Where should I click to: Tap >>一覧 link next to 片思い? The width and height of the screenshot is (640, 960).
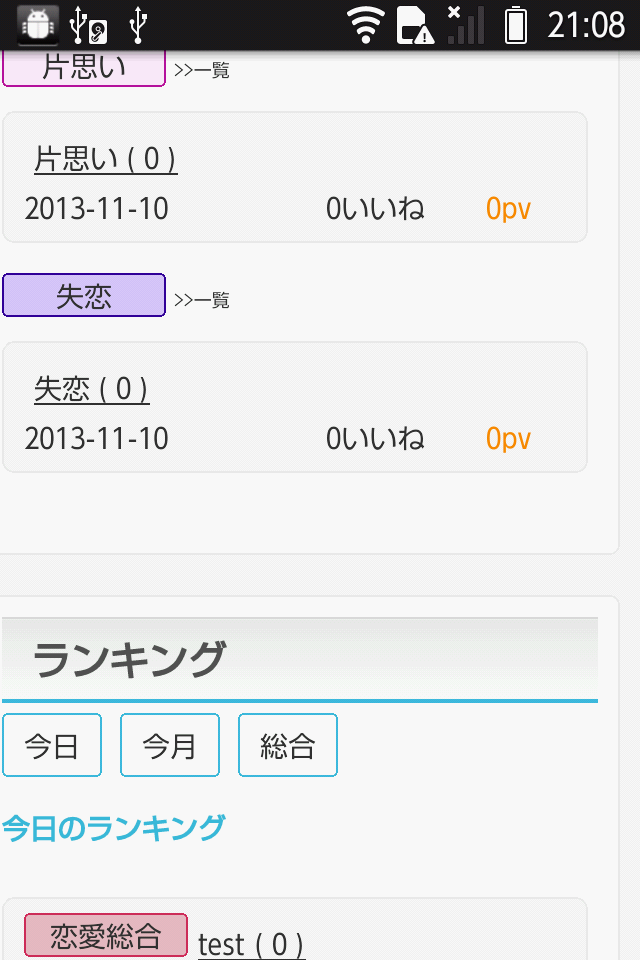(x=202, y=71)
